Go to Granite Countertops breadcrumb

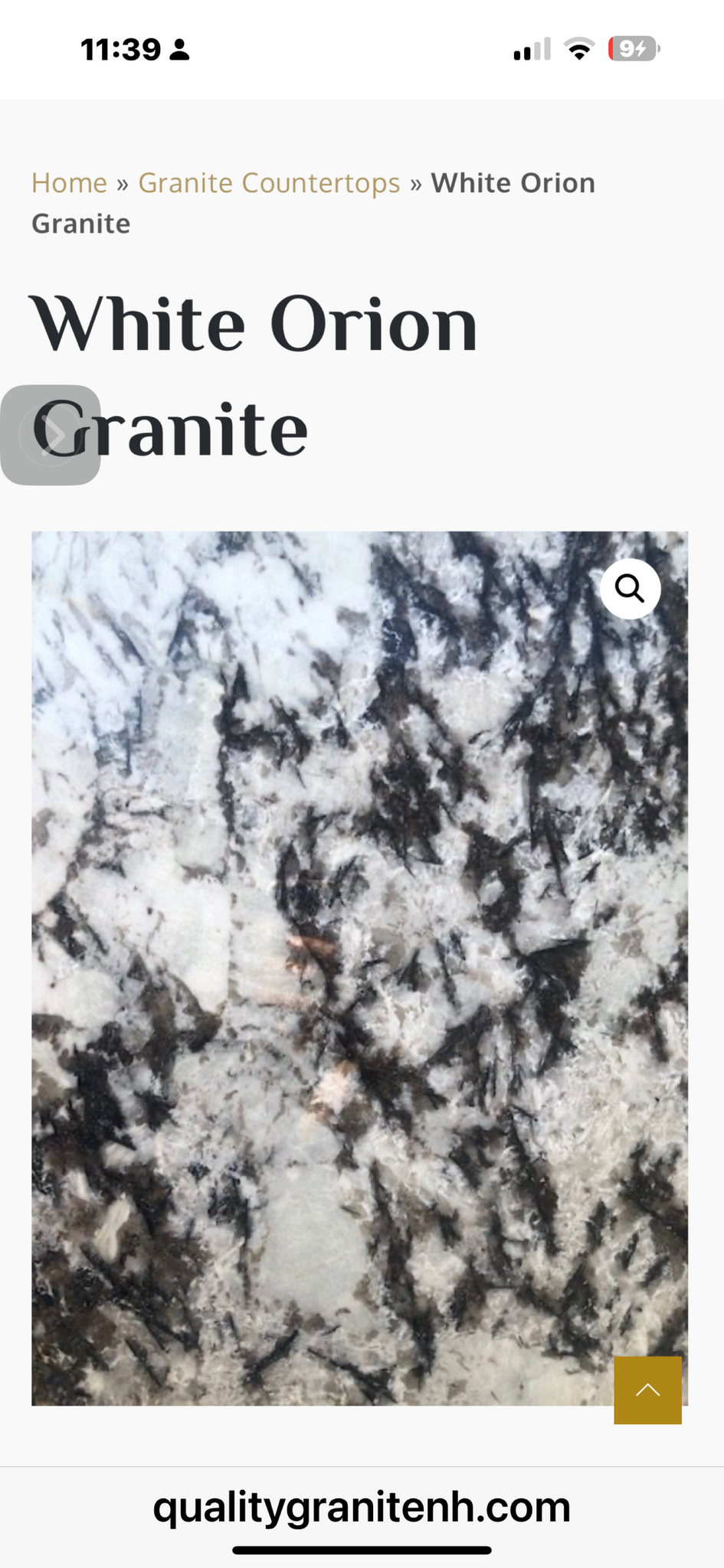point(269,184)
